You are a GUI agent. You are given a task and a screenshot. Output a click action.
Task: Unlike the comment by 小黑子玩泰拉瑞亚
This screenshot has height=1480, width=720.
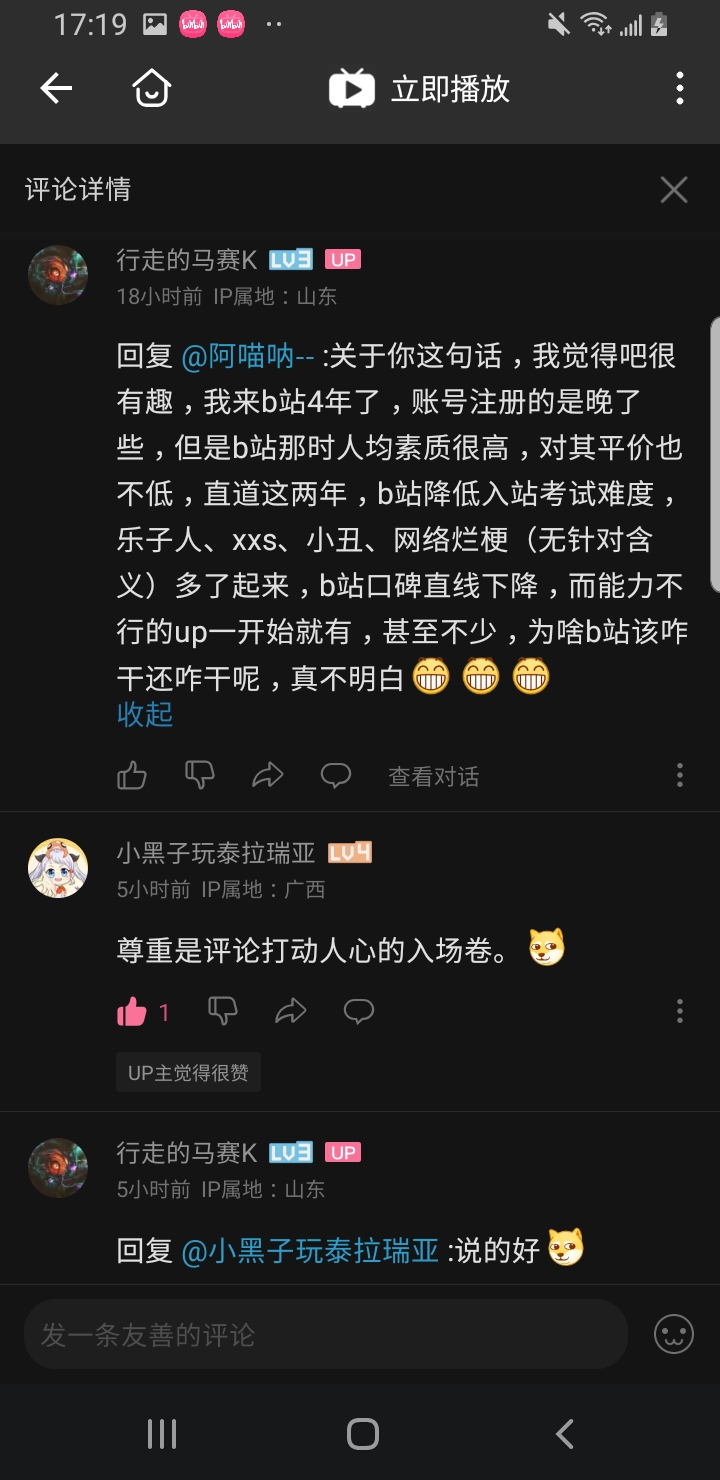click(132, 1013)
